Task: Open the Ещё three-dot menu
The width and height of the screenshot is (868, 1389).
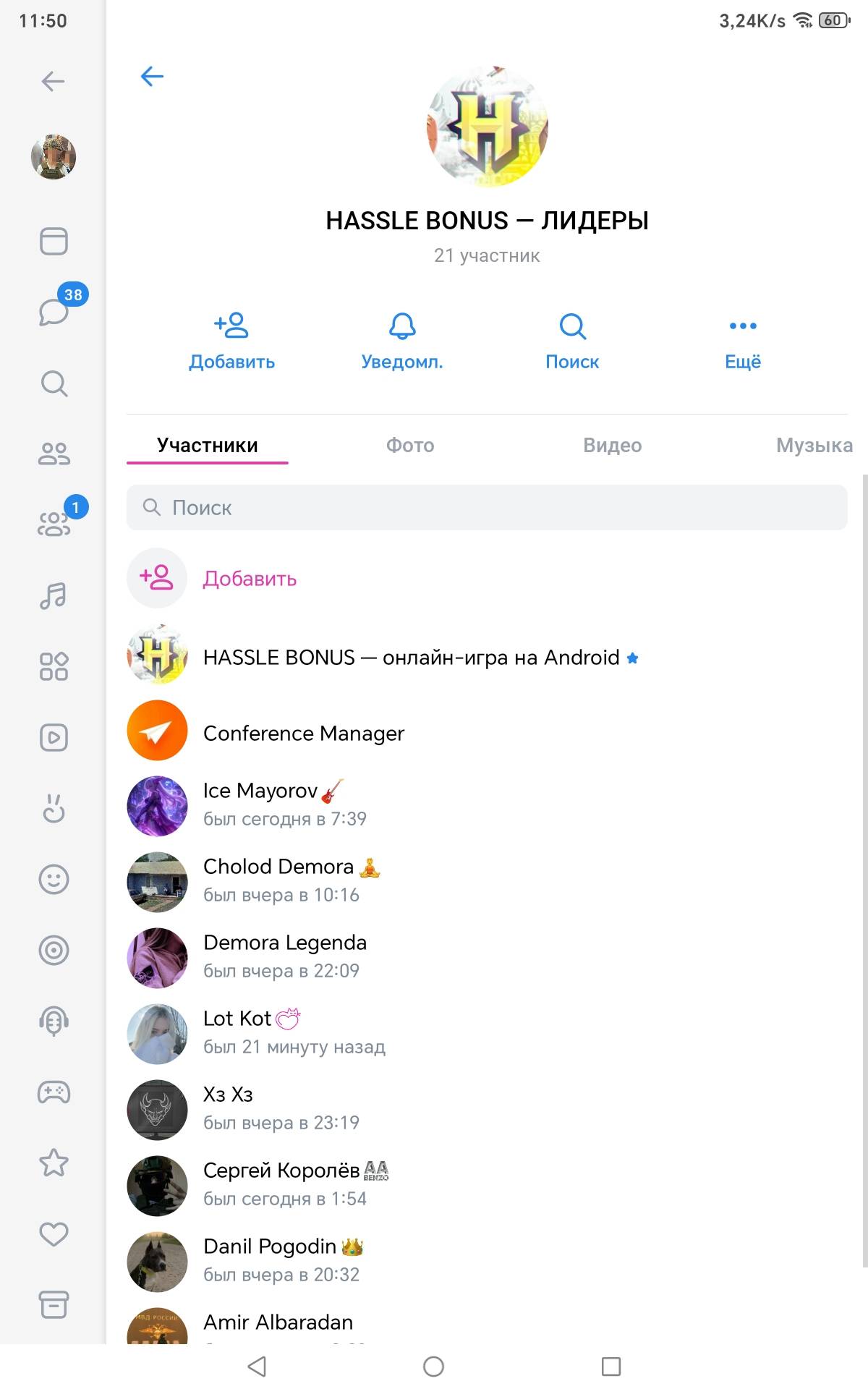Action: point(743,341)
